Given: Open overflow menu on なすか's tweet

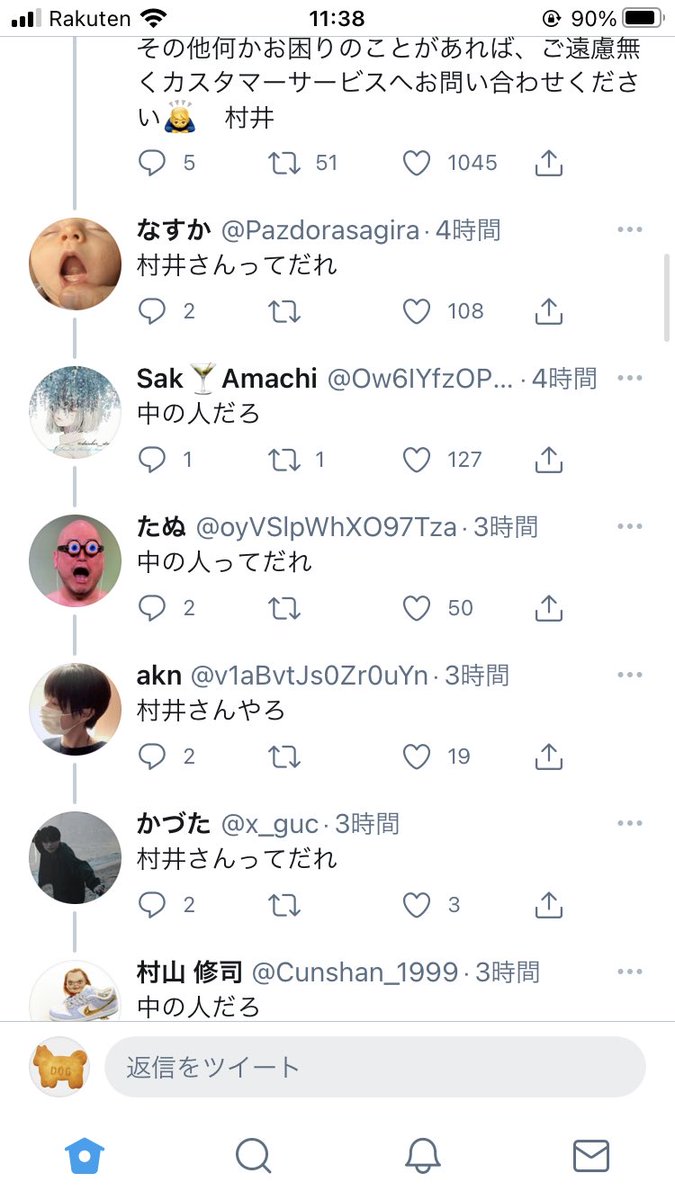Looking at the screenshot, I should [x=630, y=230].
